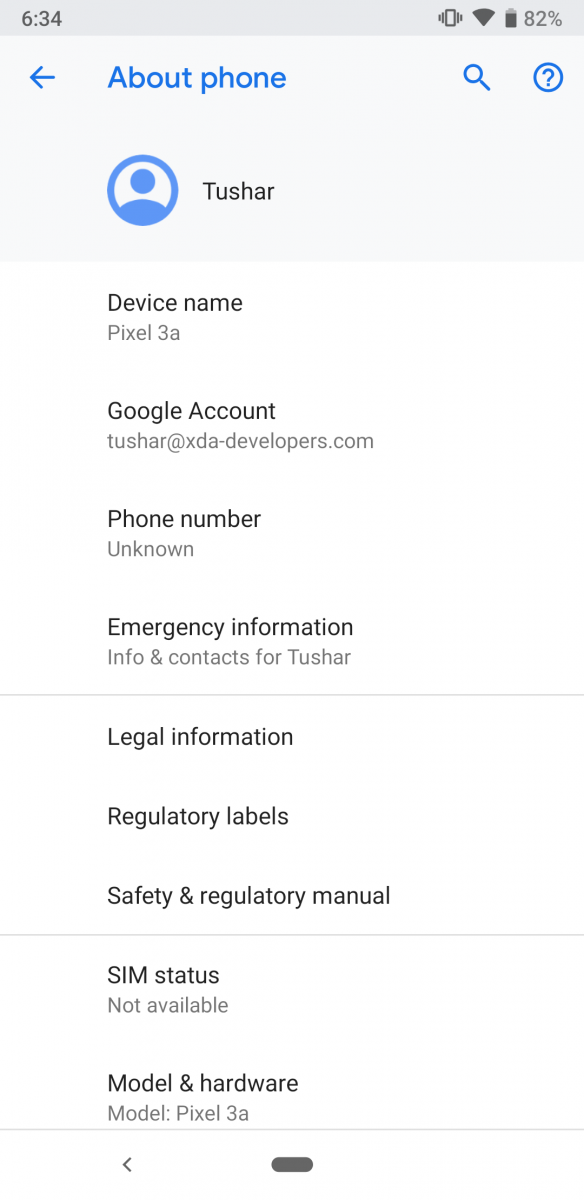Screen dimensions: 584x1200
Task: View Regulatory labels
Action: pyautogui.click(x=292, y=816)
